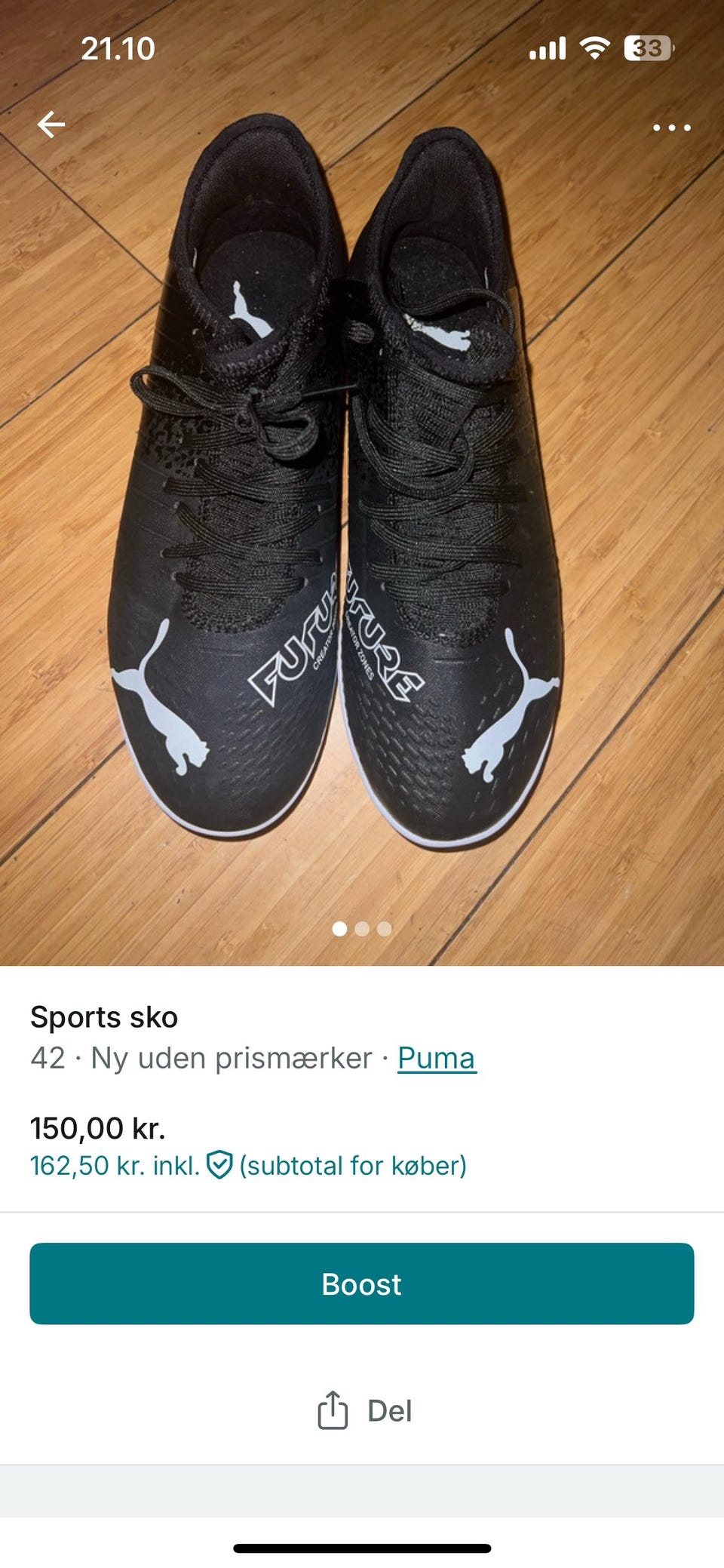Open the Puma brand link
This screenshot has width=724, height=1568.
tap(437, 1058)
